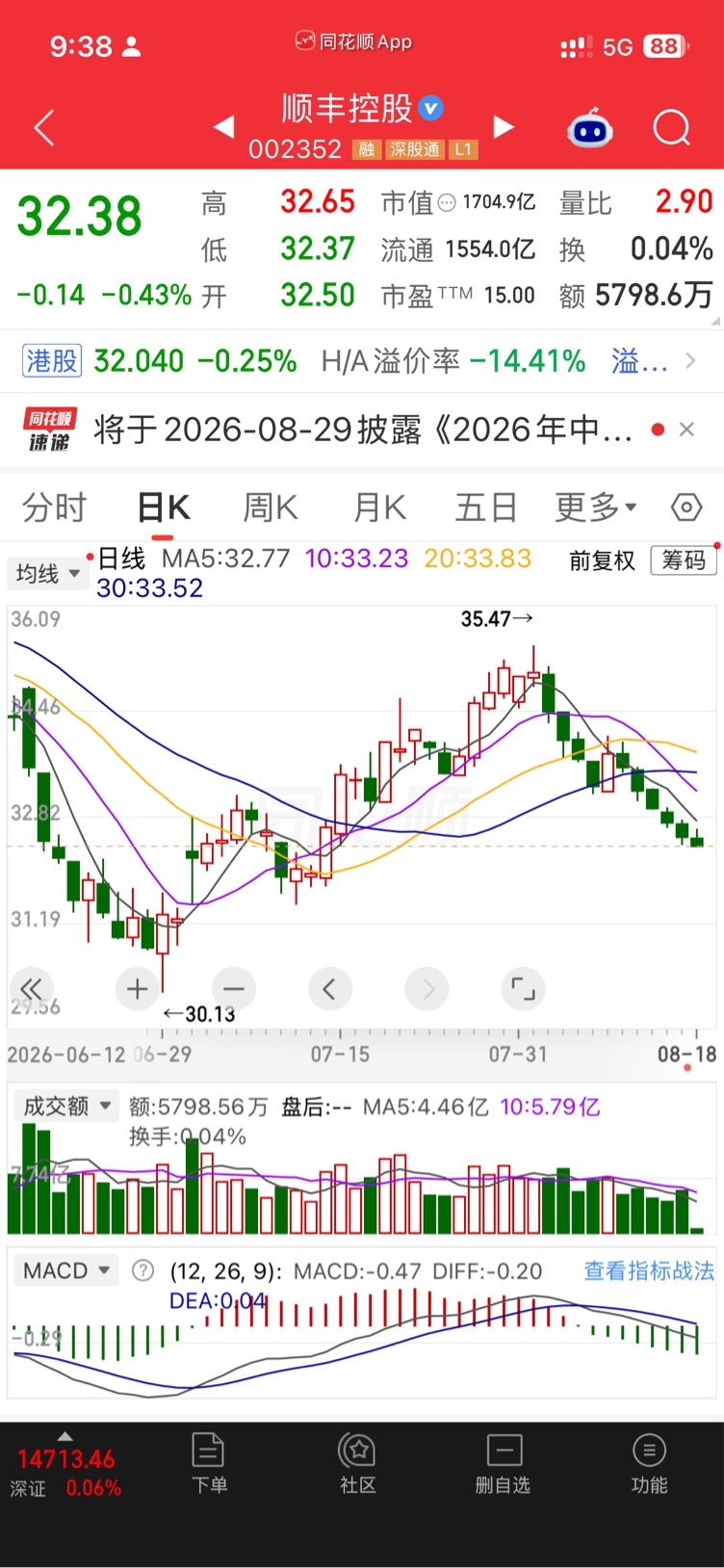Image resolution: width=724 pixels, height=1568 pixels.
Task: Go back using the top-left arrow
Action: [44, 127]
